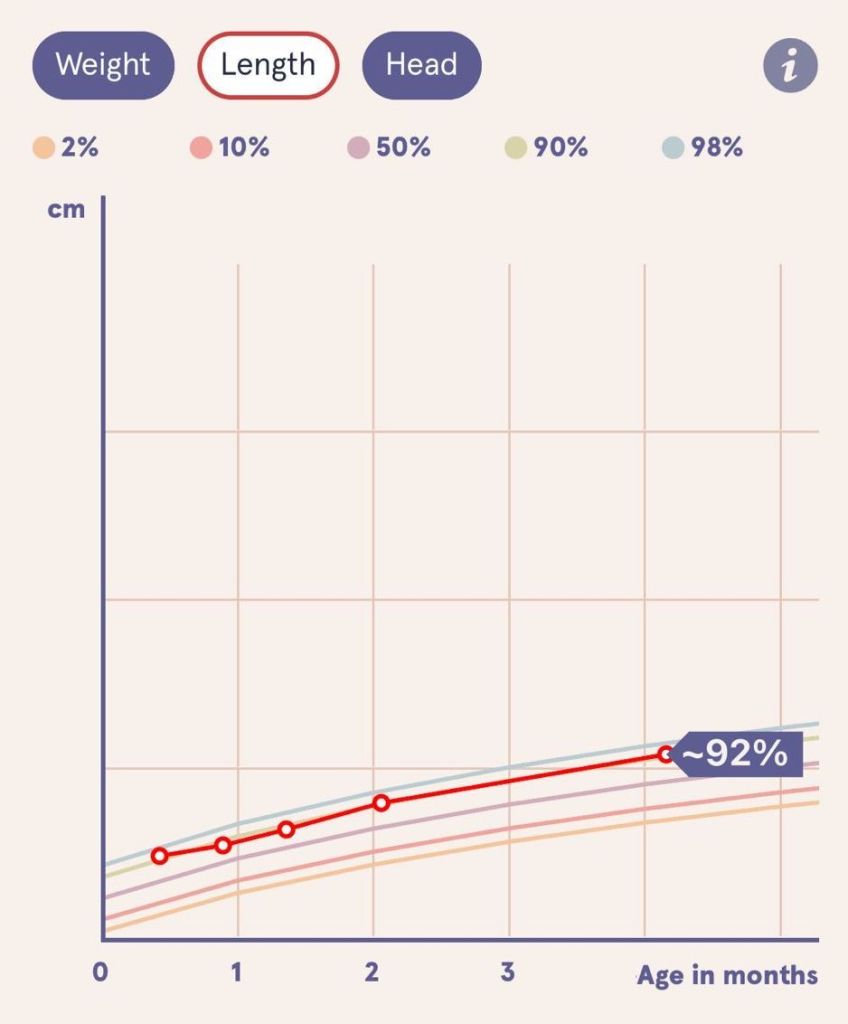The width and height of the screenshot is (848, 1024).
Task: Open the info icon
Action: 790,67
